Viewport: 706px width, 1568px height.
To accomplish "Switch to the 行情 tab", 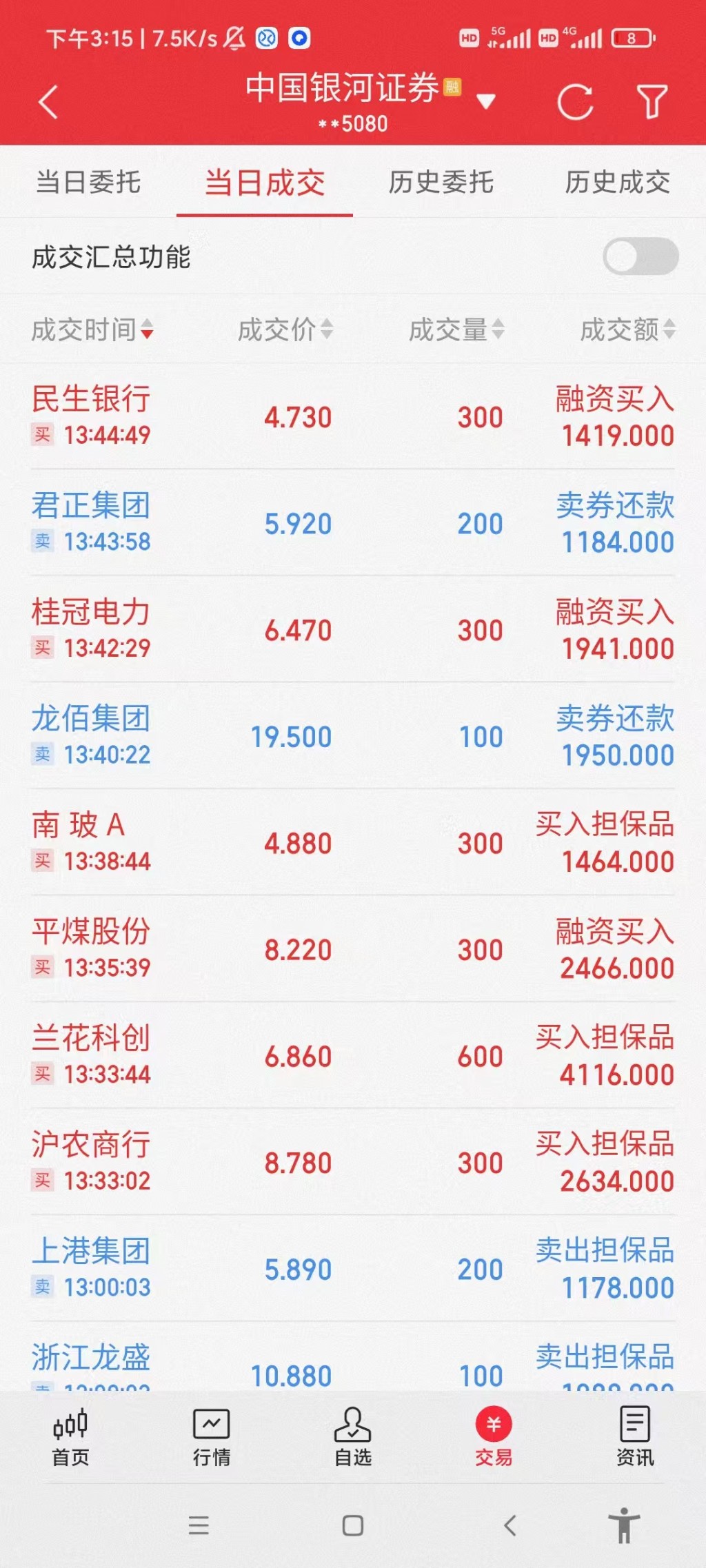I will coord(212,1436).
